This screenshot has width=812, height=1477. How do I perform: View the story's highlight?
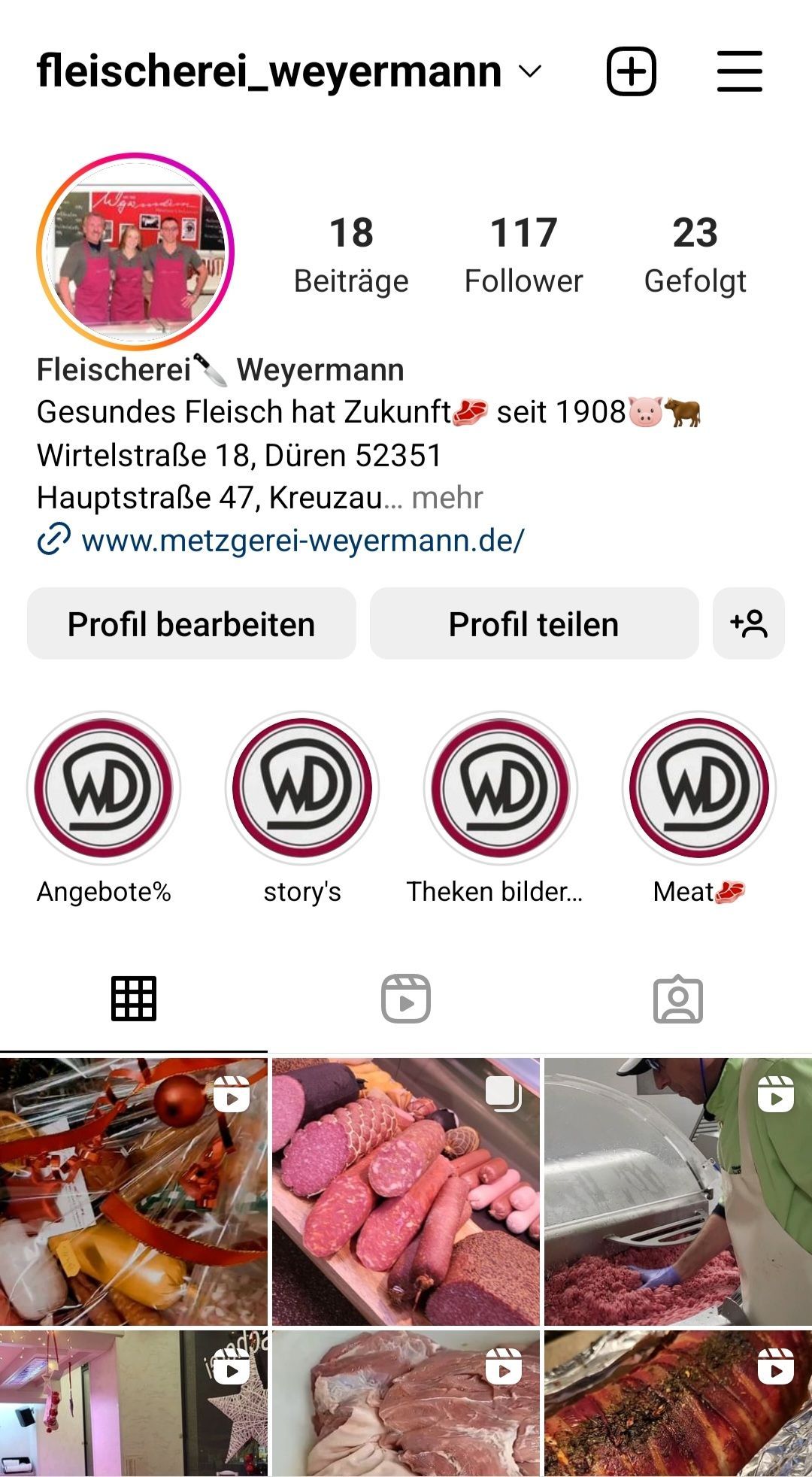(x=302, y=788)
